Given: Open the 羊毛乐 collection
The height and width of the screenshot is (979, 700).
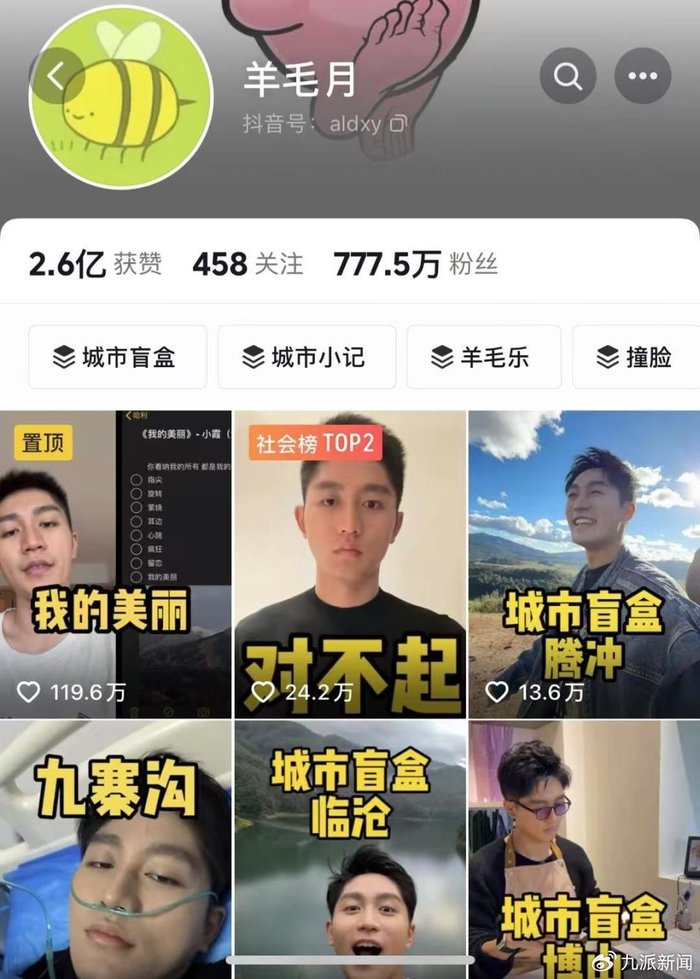Looking at the screenshot, I should [x=484, y=357].
